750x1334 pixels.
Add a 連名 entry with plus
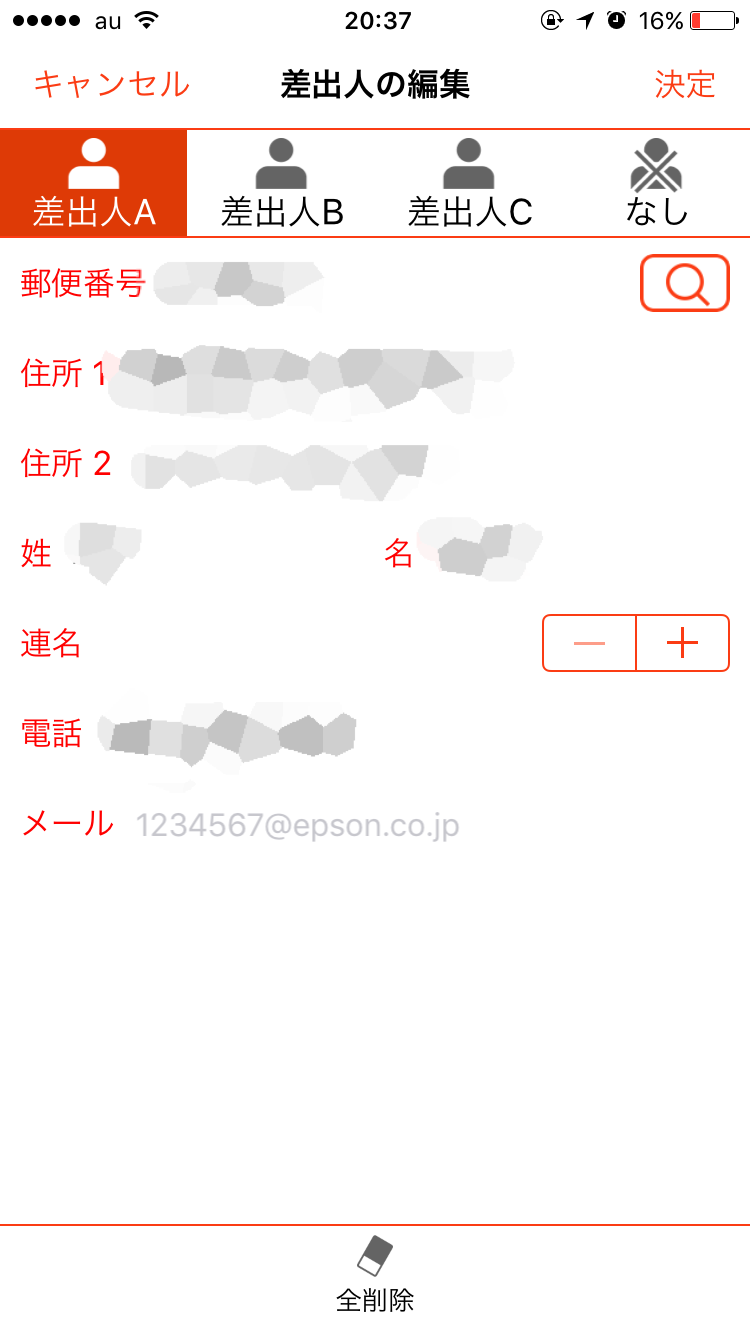tap(682, 643)
